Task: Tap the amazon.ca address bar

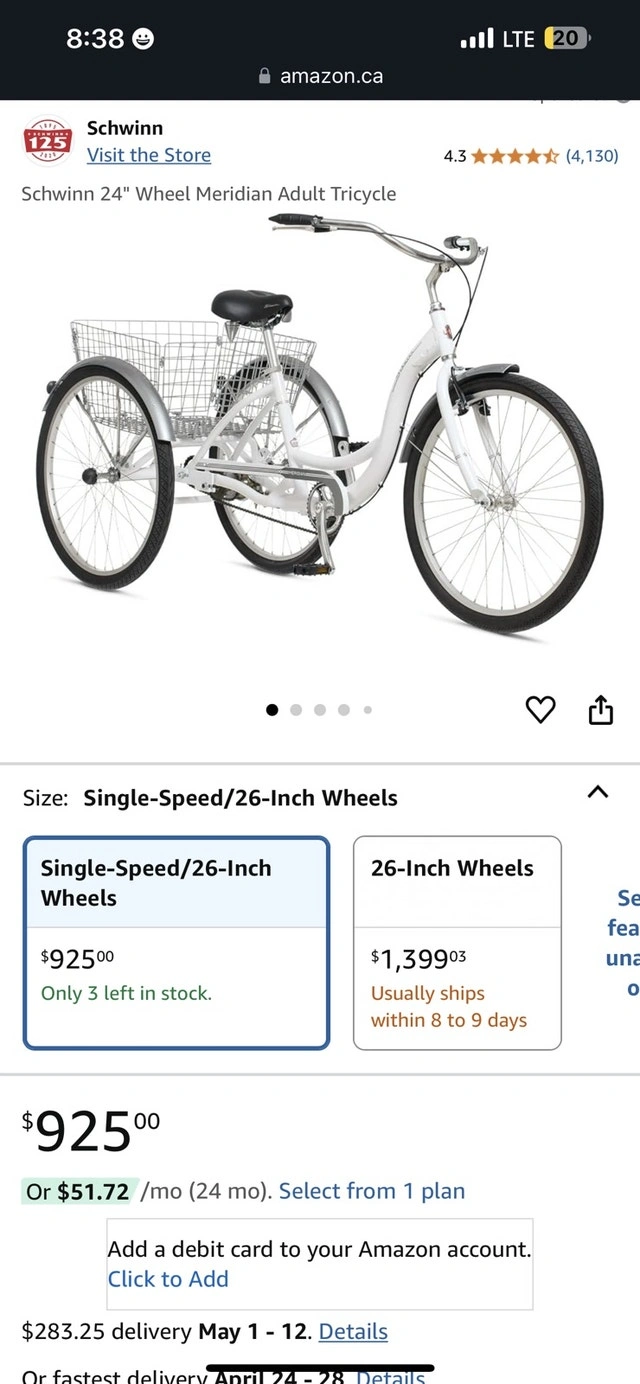Action: (x=320, y=76)
